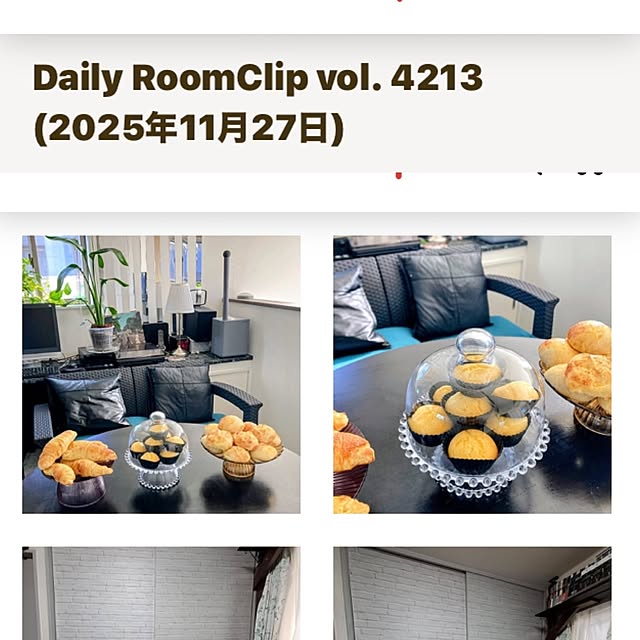Open the photo of table with potted plant

[161, 374]
